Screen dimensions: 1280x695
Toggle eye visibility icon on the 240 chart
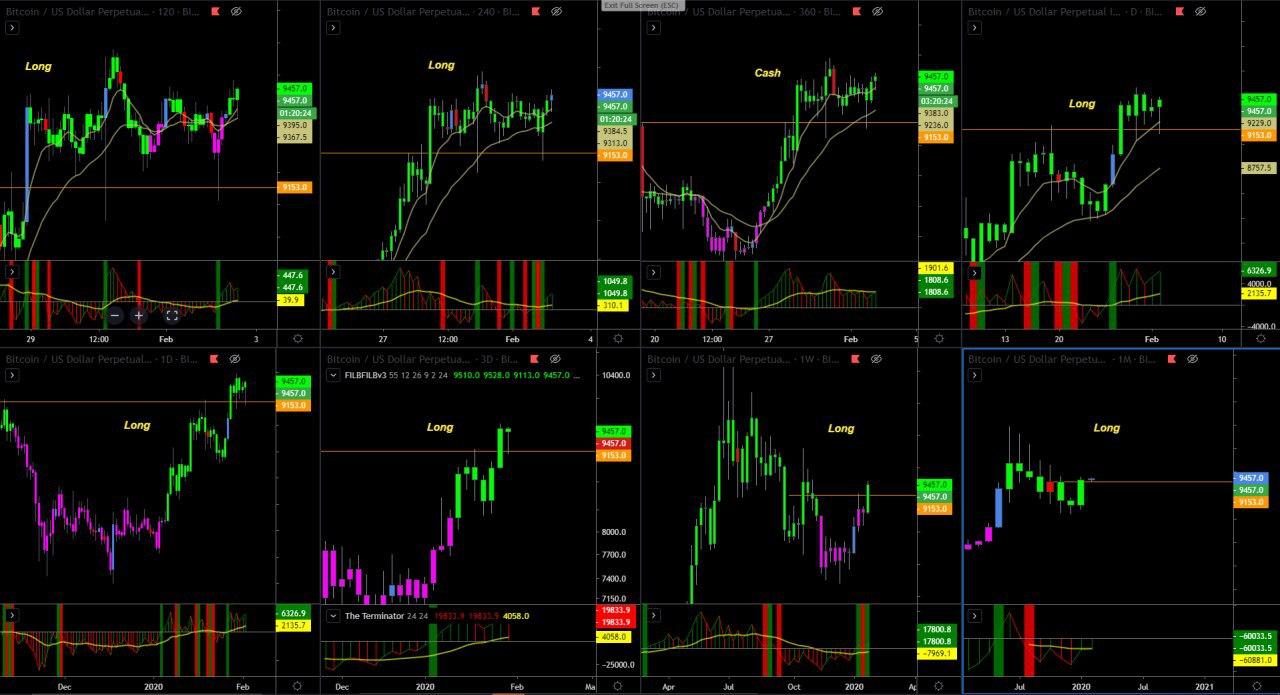click(x=556, y=12)
